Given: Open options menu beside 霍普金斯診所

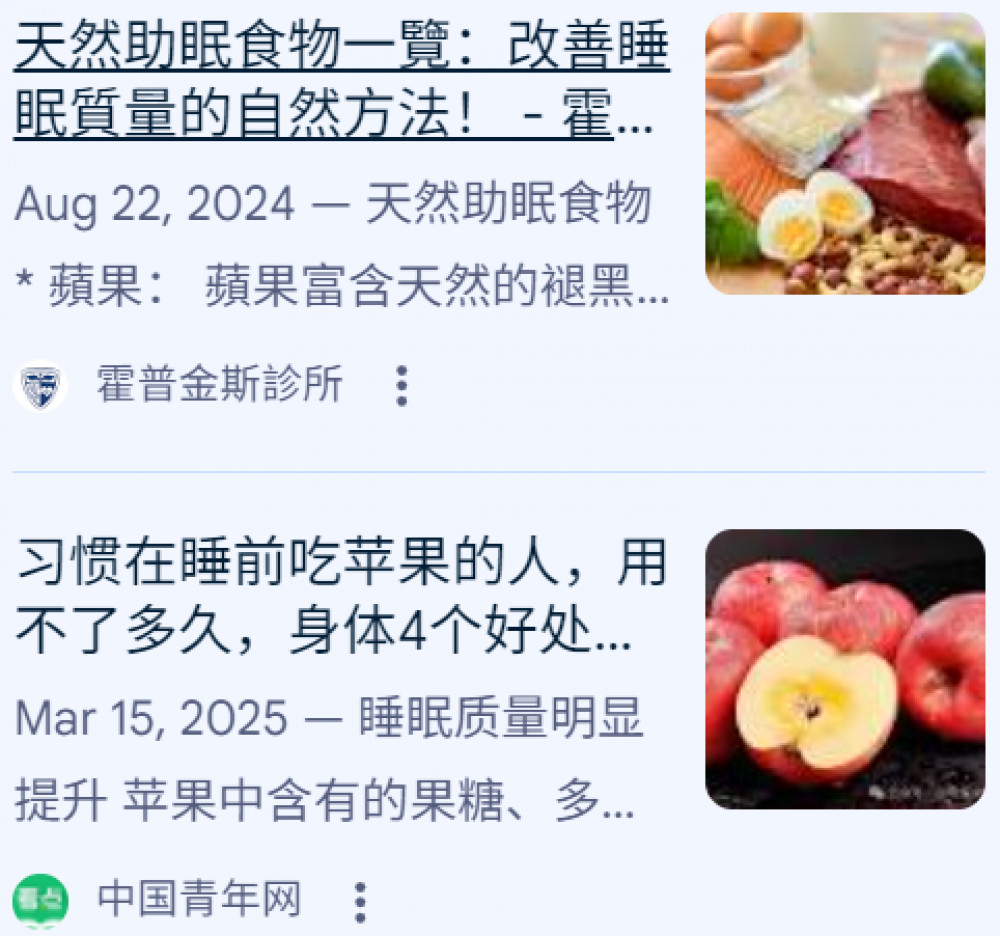Looking at the screenshot, I should (402, 385).
